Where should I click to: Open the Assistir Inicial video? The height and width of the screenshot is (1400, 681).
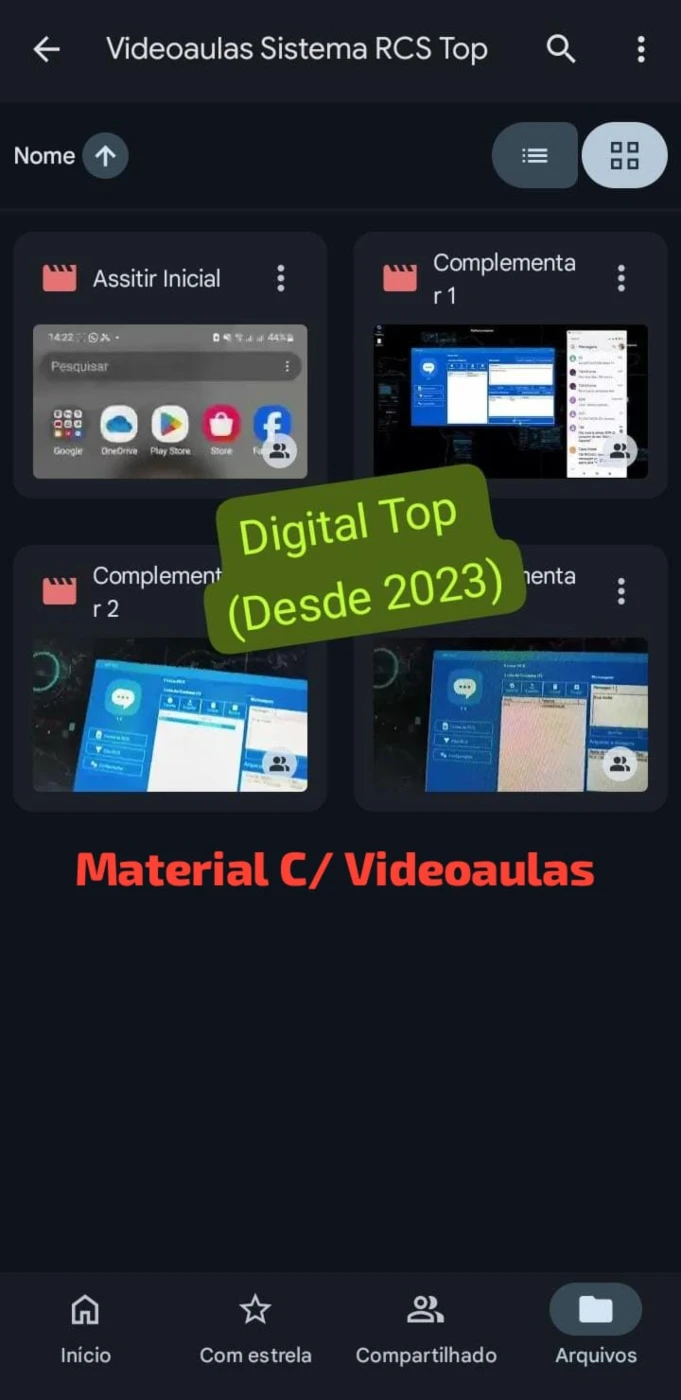(170, 400)
